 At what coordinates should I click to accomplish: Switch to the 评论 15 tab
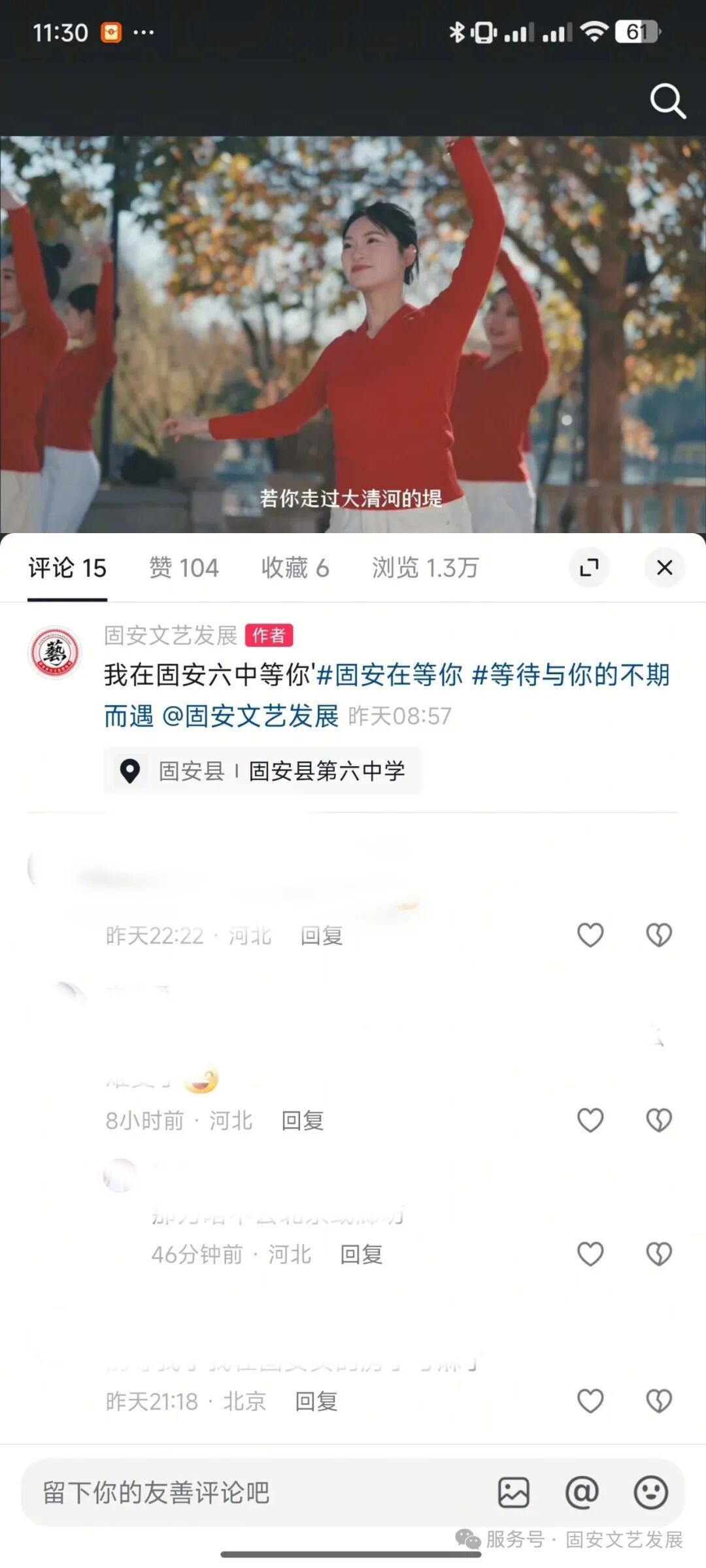coord(67,568)
